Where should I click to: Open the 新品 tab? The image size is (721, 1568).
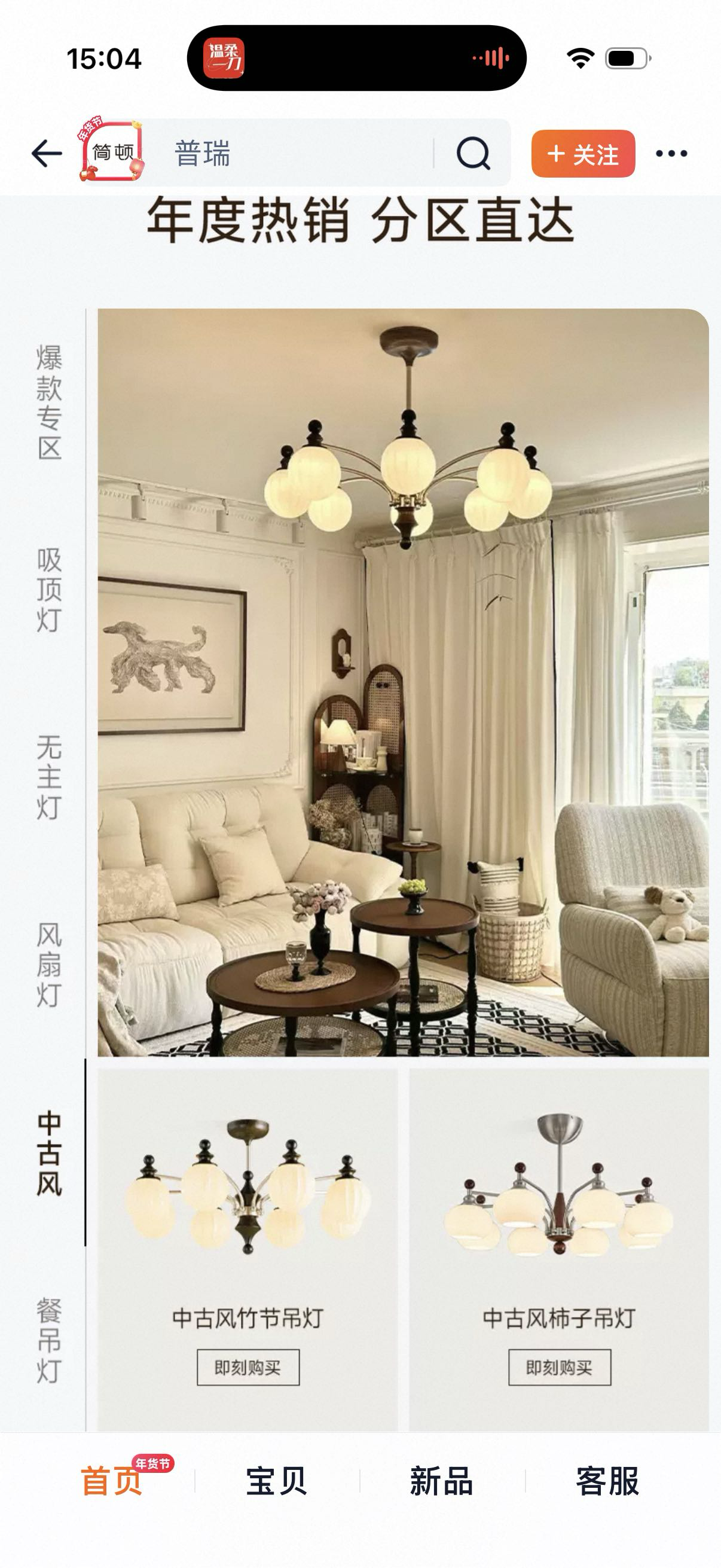coord(442,1481)
